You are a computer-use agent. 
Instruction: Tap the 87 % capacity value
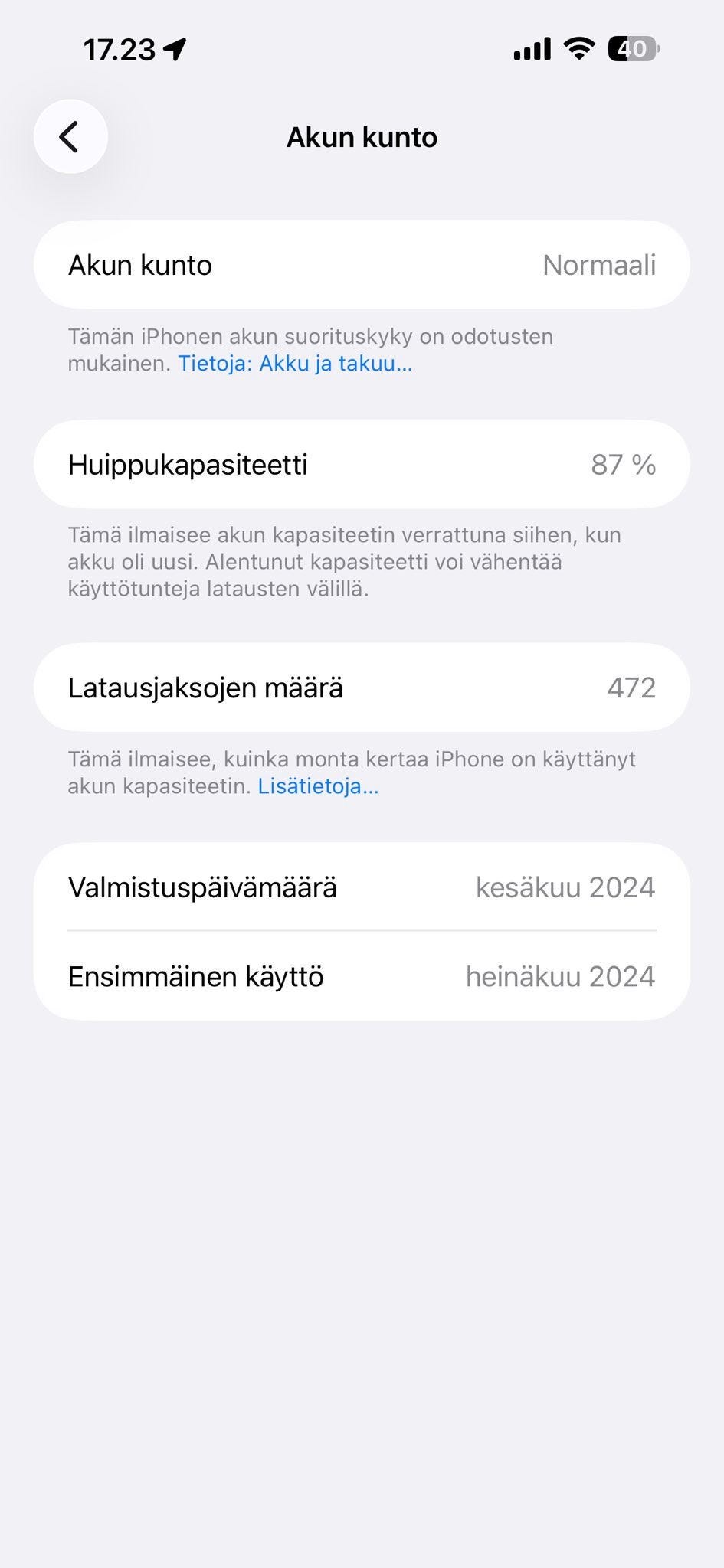625,464
